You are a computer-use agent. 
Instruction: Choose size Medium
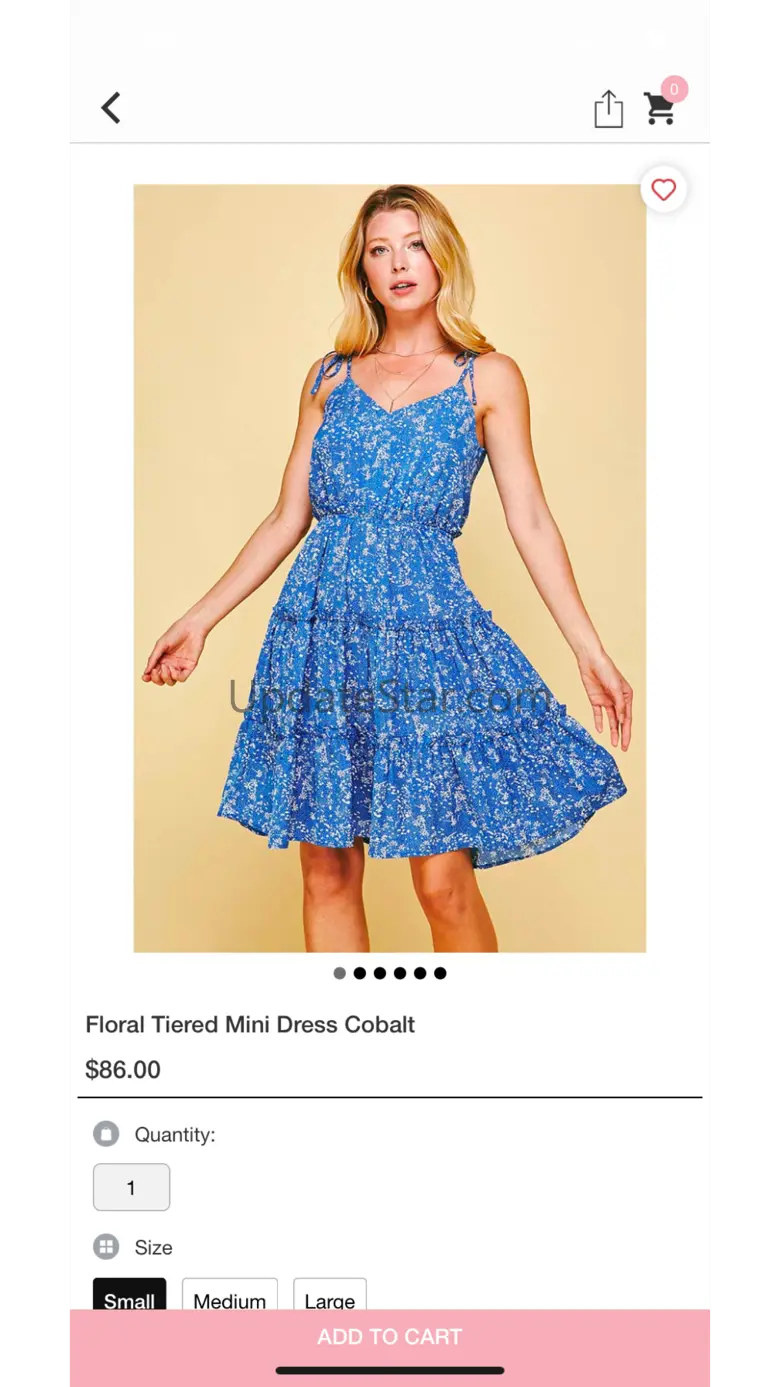(x=229, y=1296)
